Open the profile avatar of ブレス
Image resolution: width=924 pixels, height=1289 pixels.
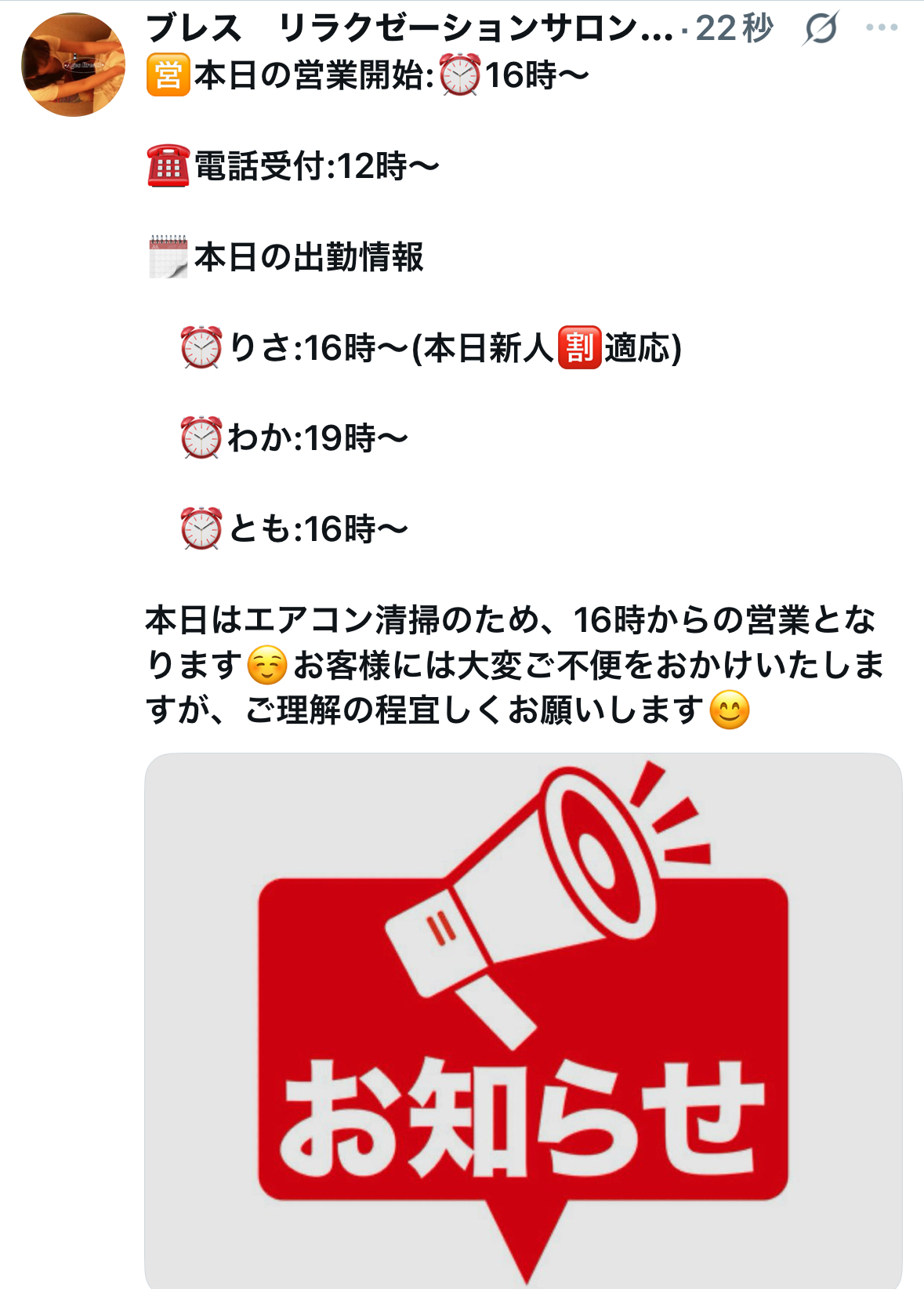pyautogui.click(x=73, y=64)
